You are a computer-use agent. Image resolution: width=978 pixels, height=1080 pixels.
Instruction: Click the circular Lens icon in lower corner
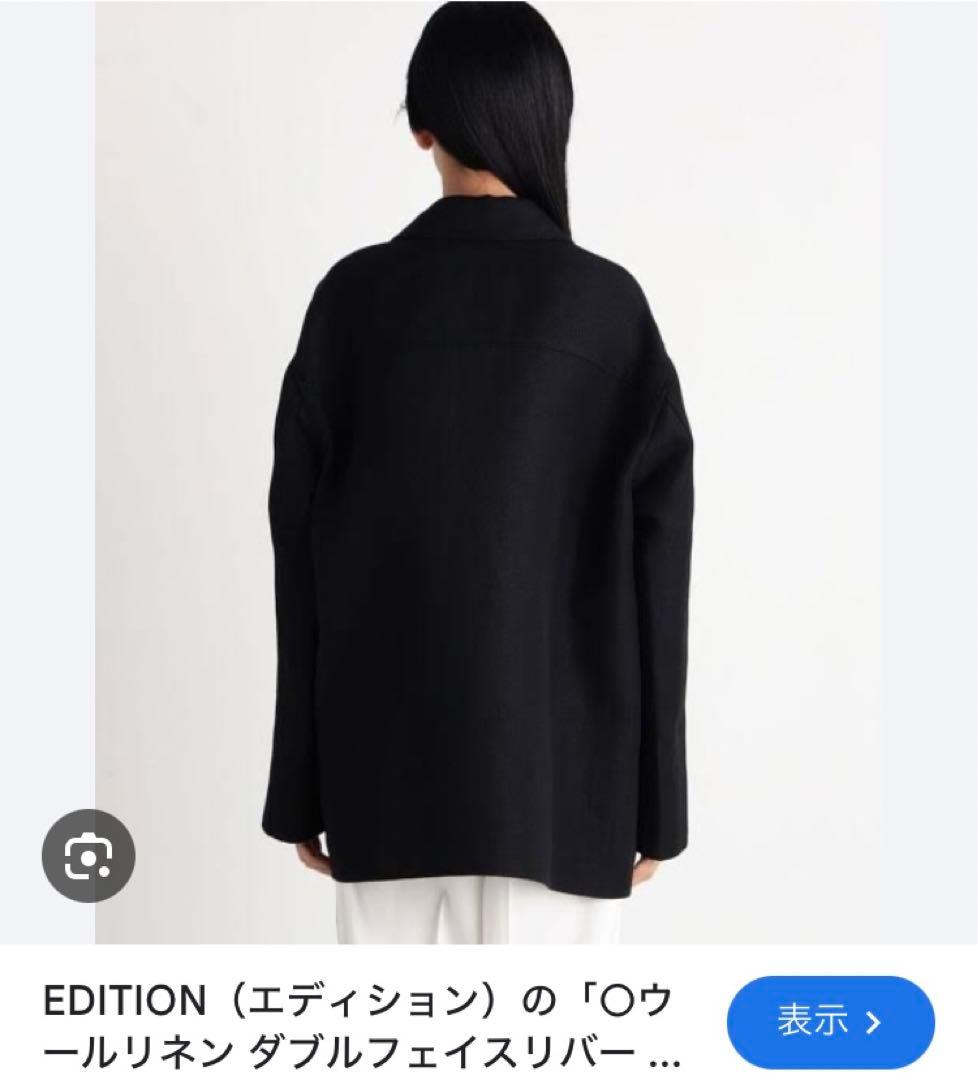(90, 856)
